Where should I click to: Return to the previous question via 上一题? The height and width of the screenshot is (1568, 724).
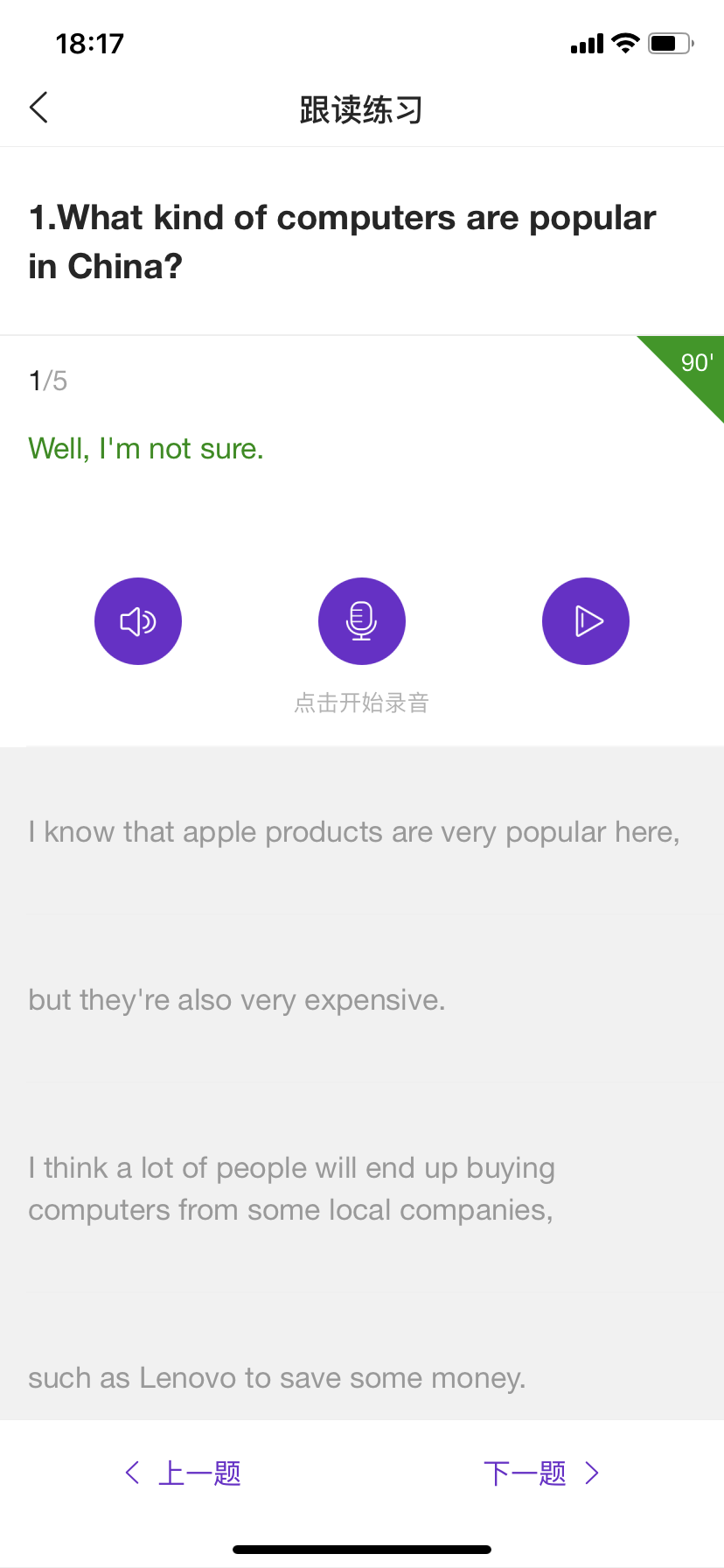point(199,1473)
